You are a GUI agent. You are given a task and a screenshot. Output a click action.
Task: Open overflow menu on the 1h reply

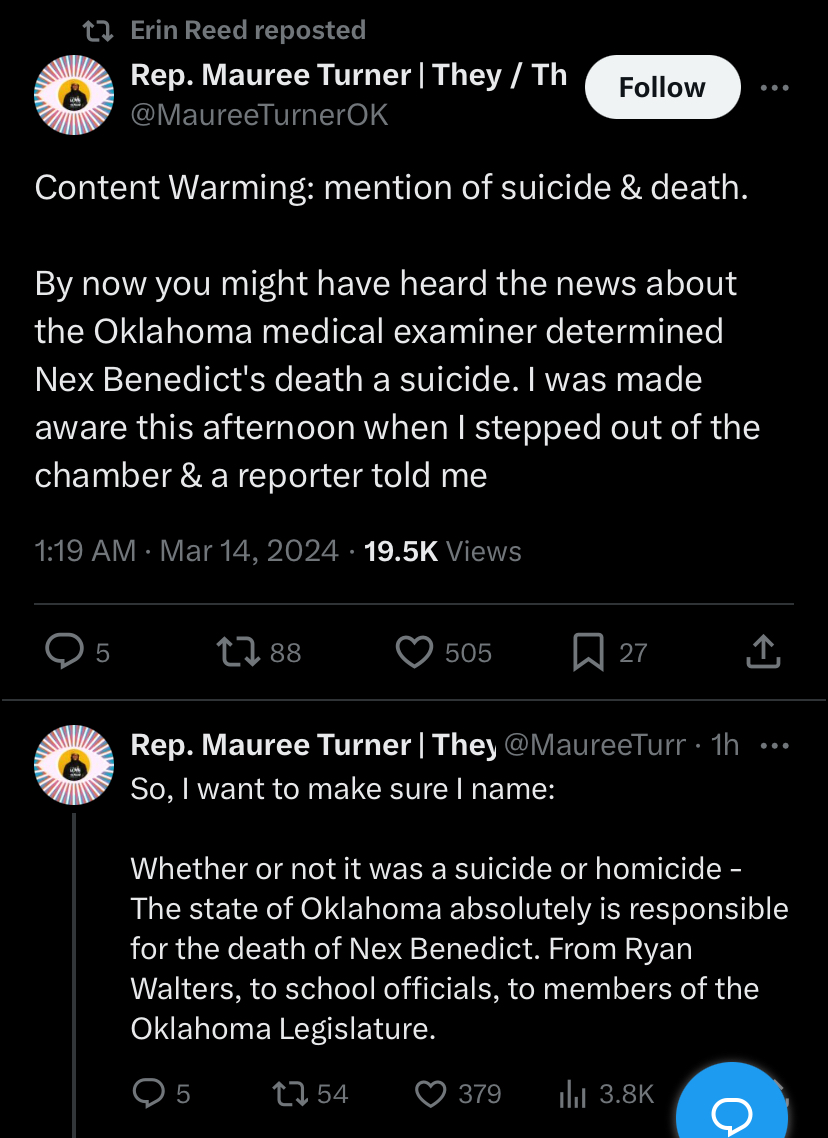tap(775, 745)
